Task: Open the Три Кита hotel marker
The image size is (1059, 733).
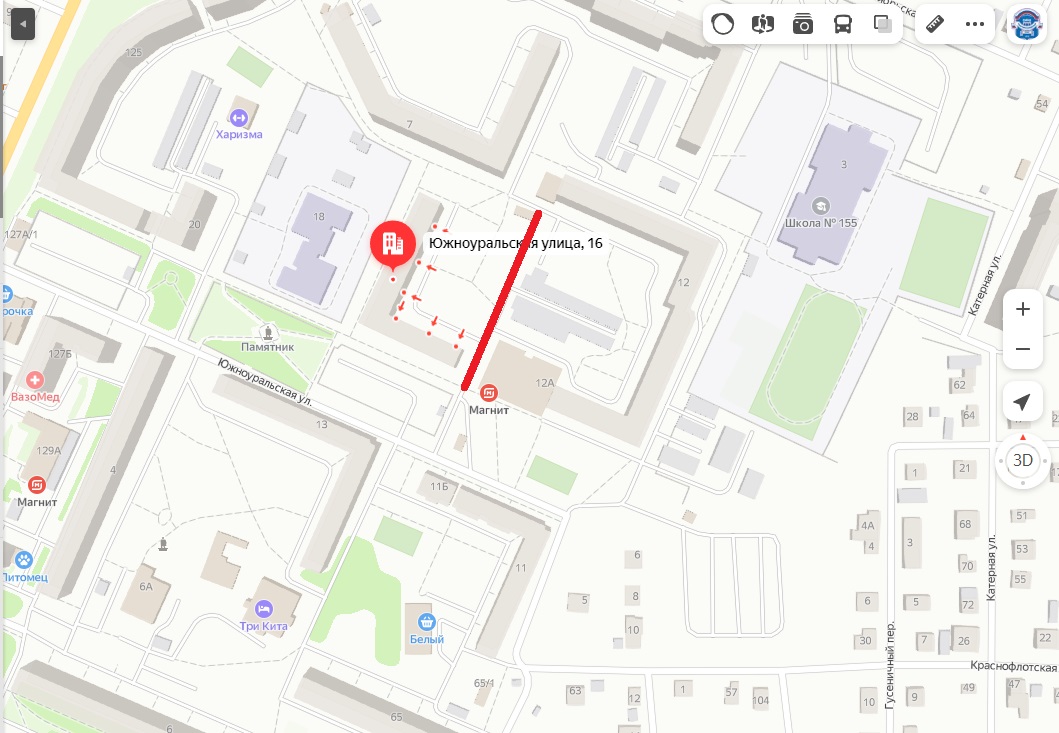Action: tap(263, 608)
